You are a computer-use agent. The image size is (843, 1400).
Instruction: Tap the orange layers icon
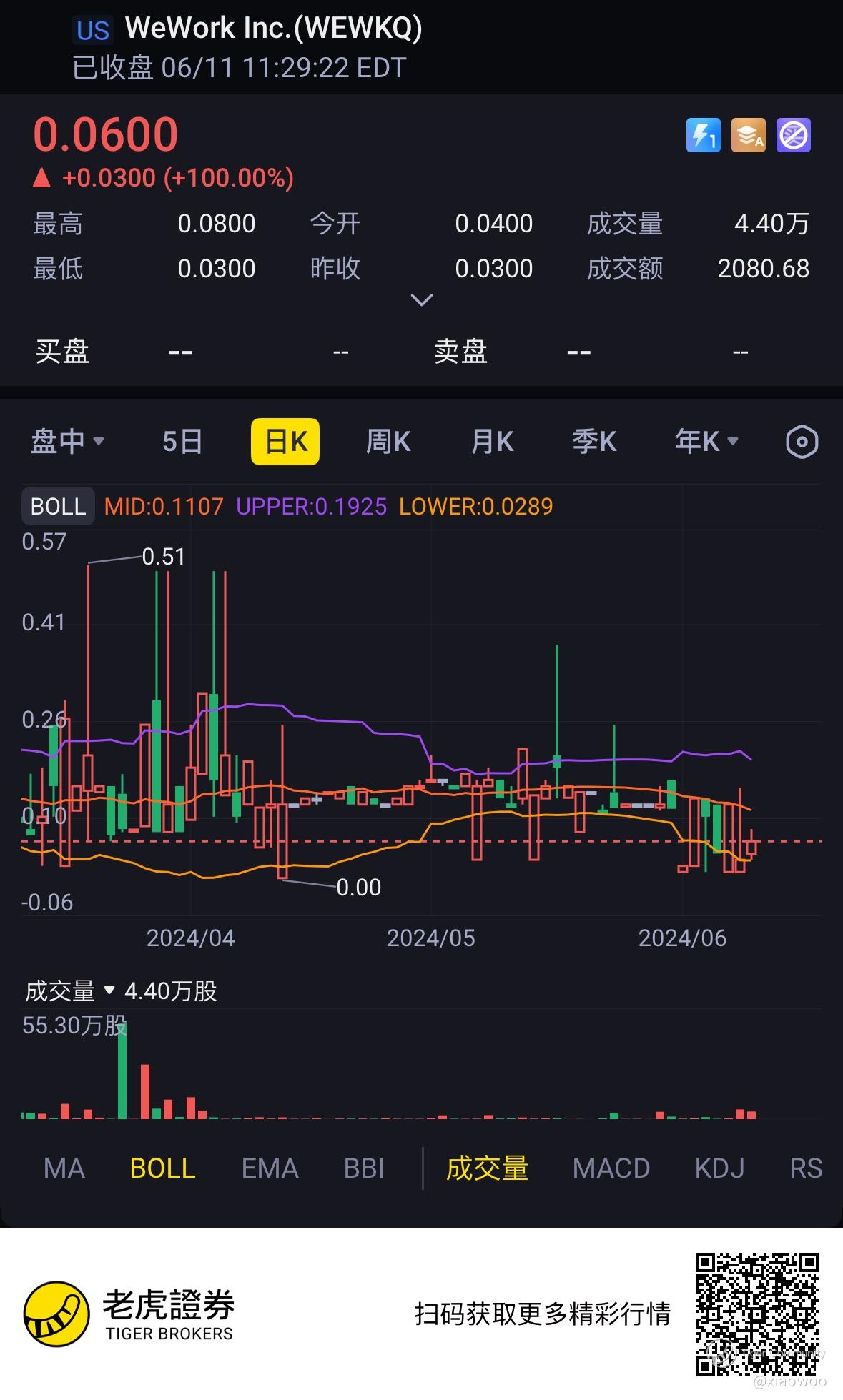[x=748, y=135]
